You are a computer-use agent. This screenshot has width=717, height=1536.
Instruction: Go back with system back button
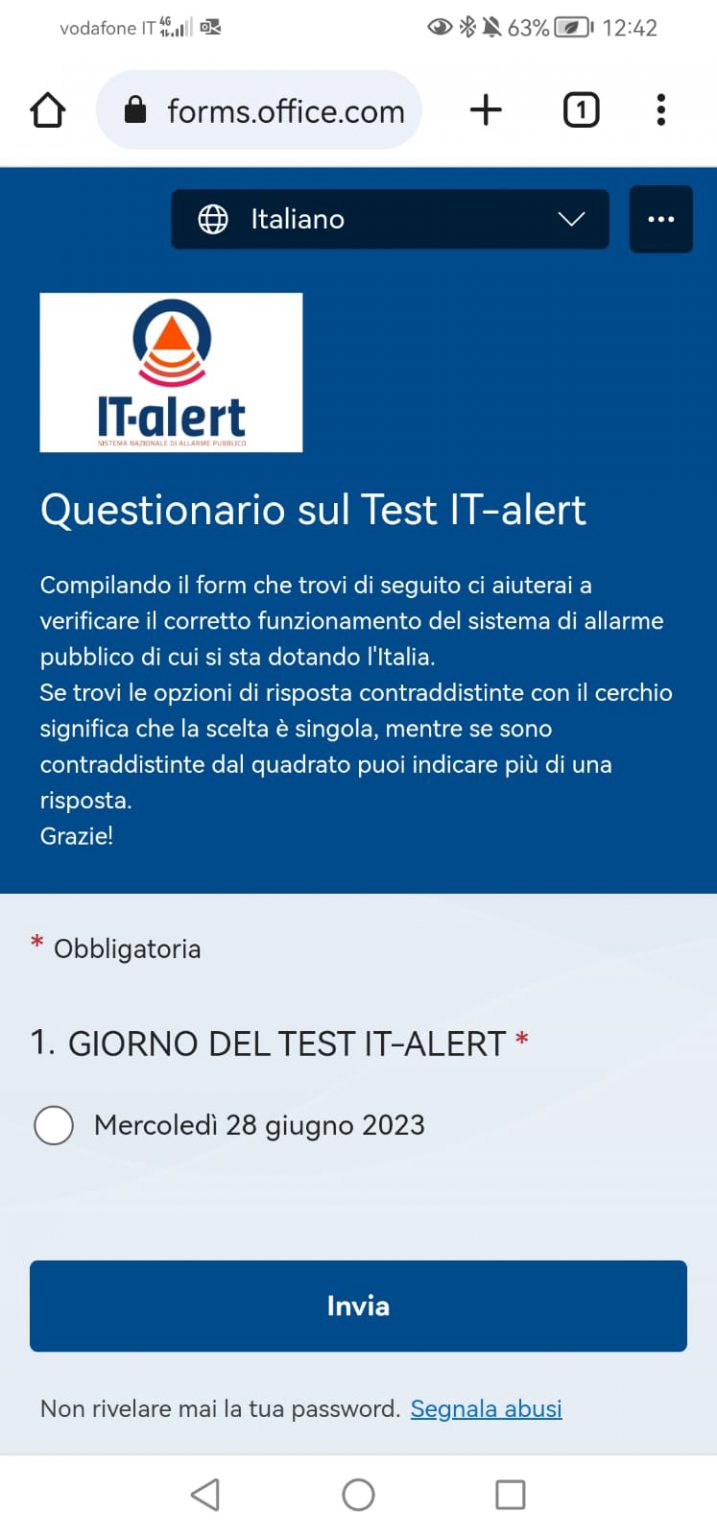(205, 1495)
